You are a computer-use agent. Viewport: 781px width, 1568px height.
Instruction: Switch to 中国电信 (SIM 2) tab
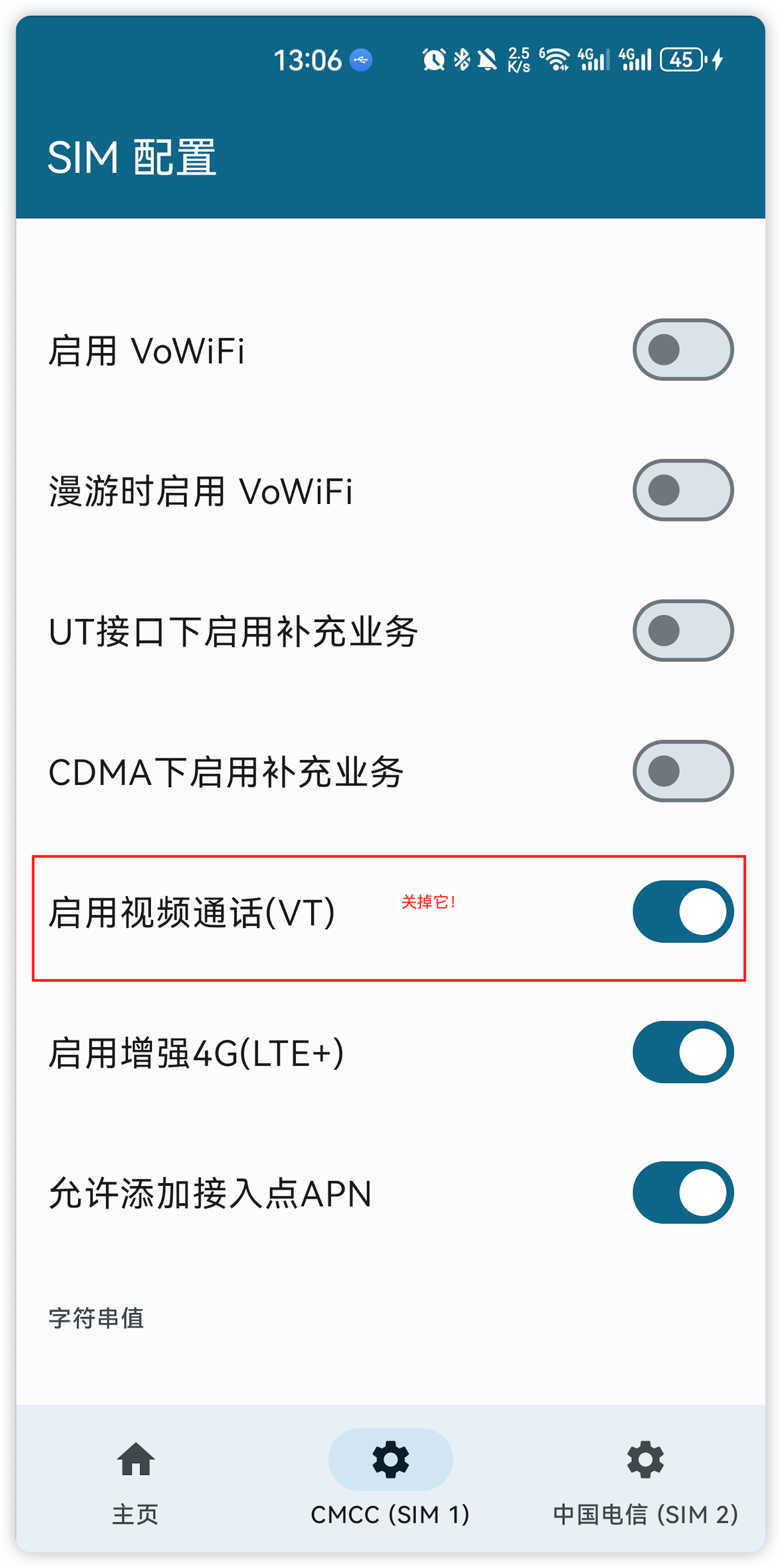[644, 1479]
